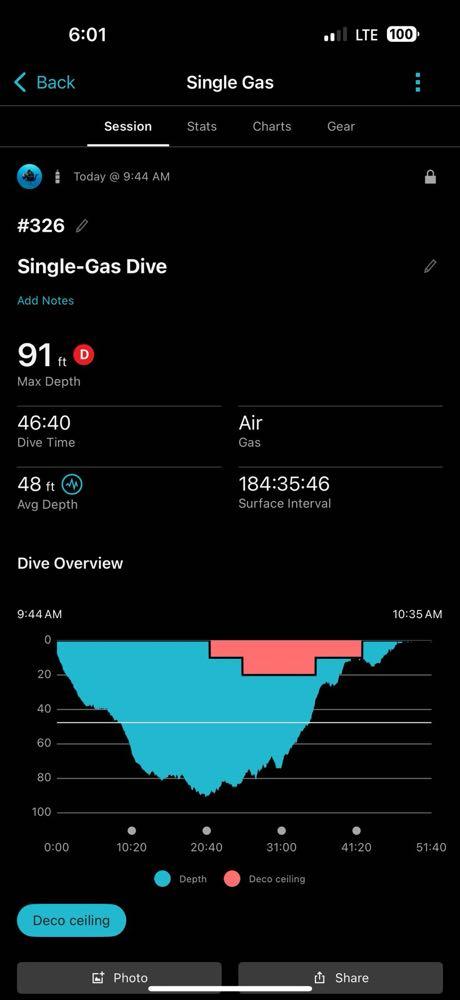Open the three-dot overflow menu
460x1000 pixels.
pyautogui.click(x=418, y=82)
